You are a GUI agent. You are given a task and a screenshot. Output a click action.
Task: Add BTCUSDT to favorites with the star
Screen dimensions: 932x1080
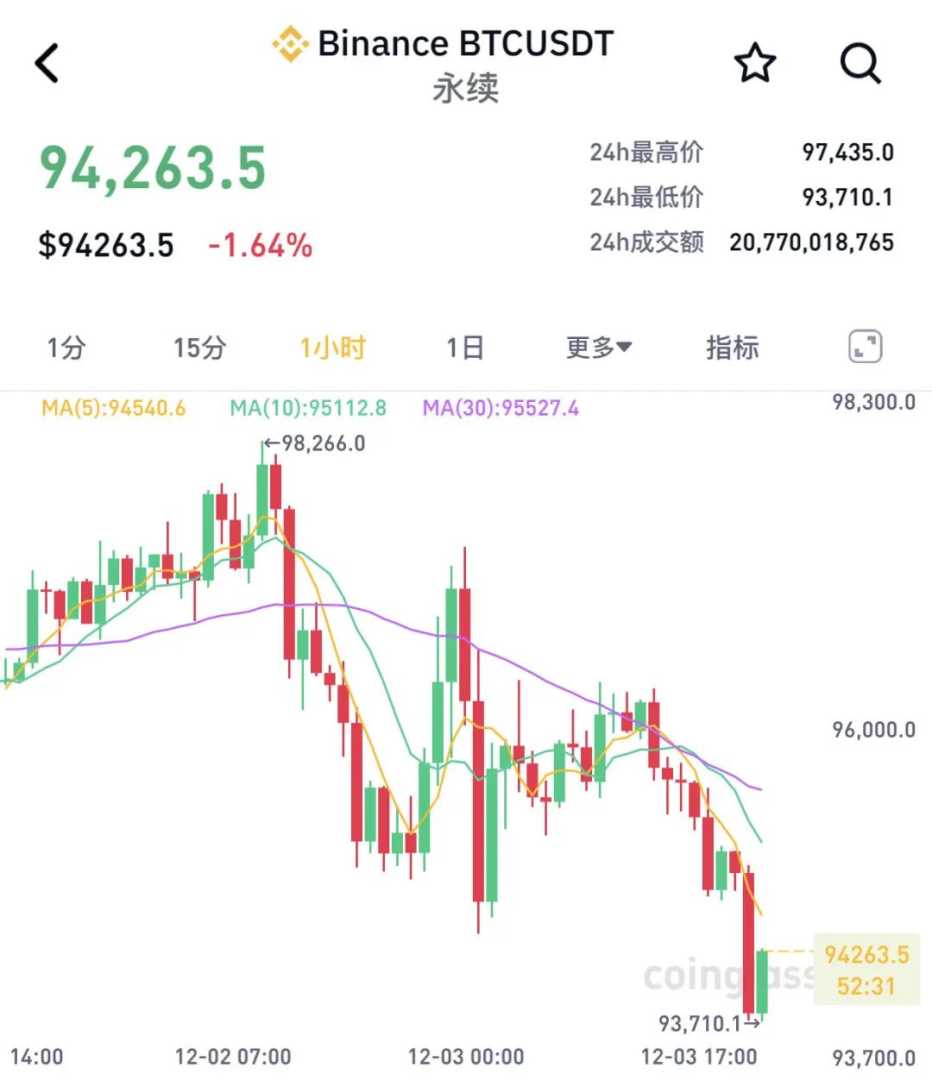click(755, 63)
